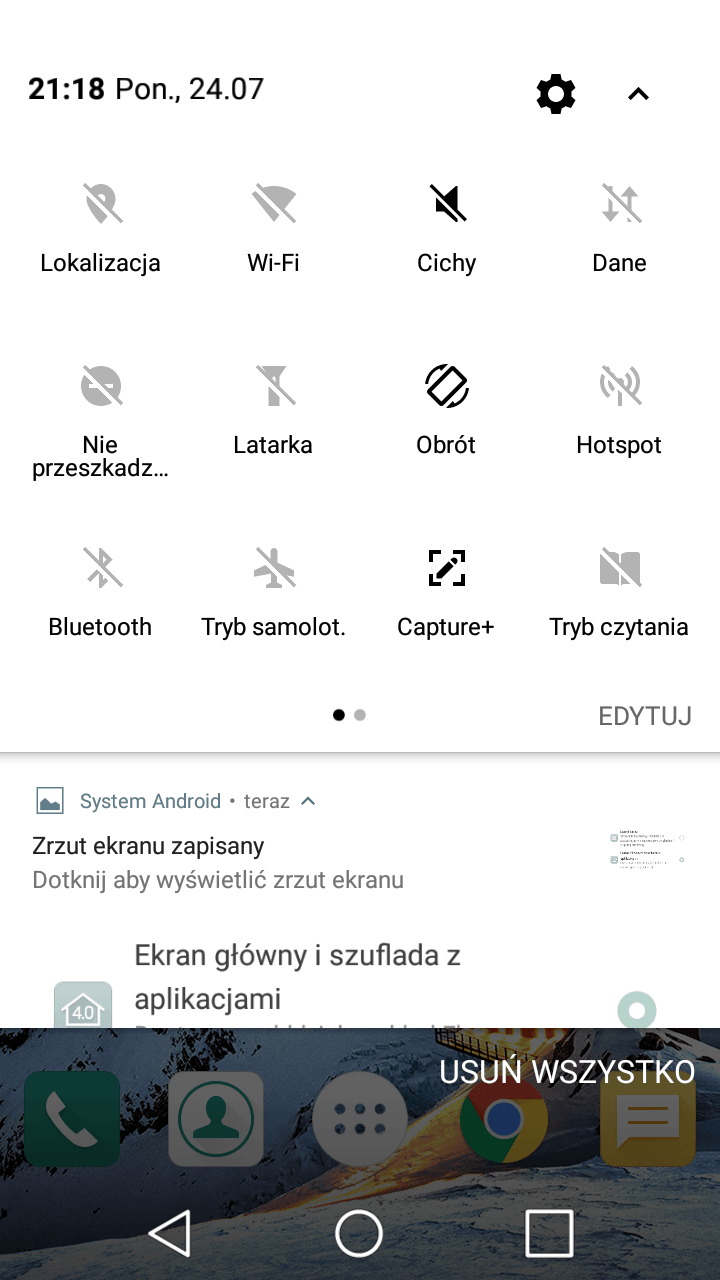Toggle Obrót screen rotation
This screenshot has height=1280, width=720.
point(446,410)
